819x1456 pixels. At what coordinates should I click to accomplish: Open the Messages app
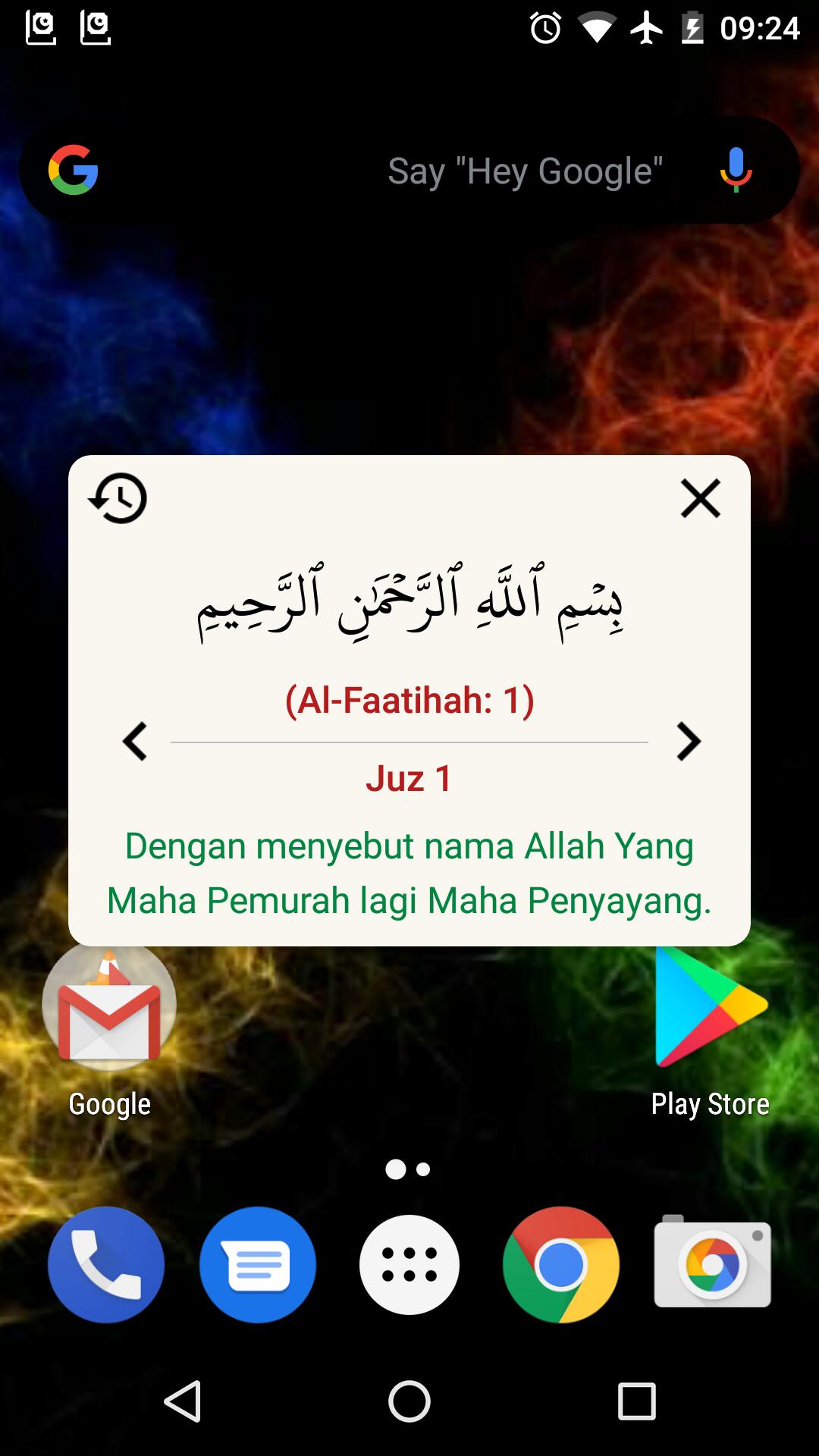[x=258, y=1264]
